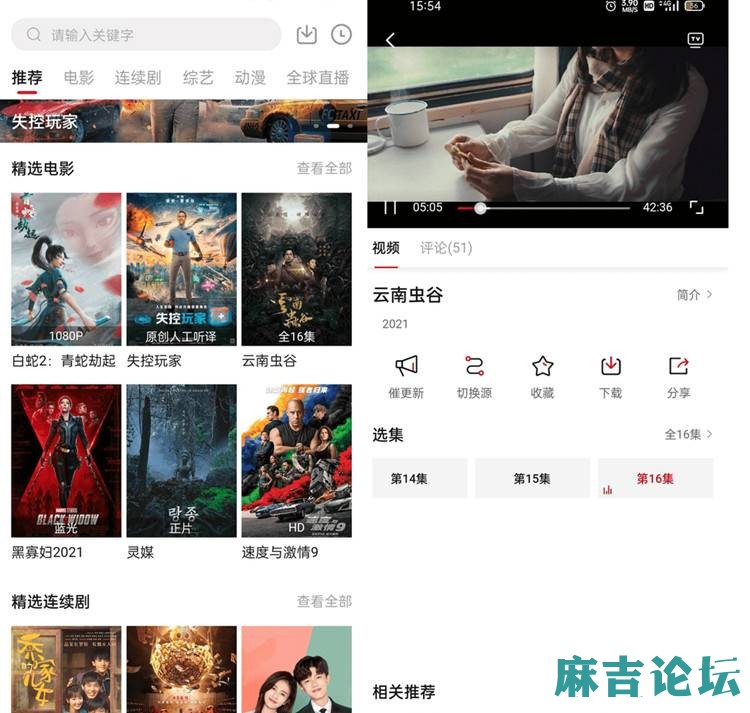
Task: Select the 综艺 tab
Action: 198,78
